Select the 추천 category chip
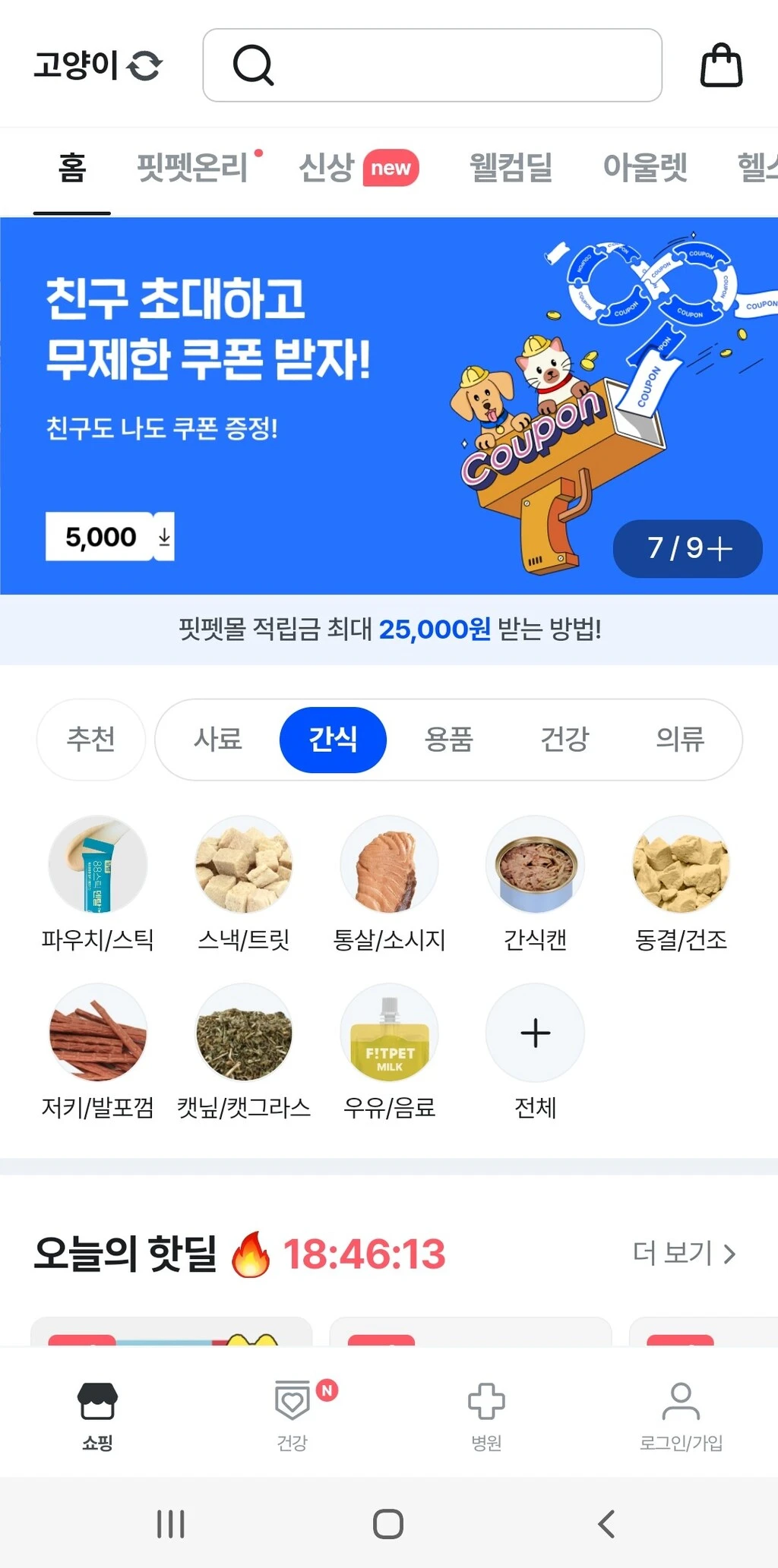The image size is (778, 1568). (91, 739)
